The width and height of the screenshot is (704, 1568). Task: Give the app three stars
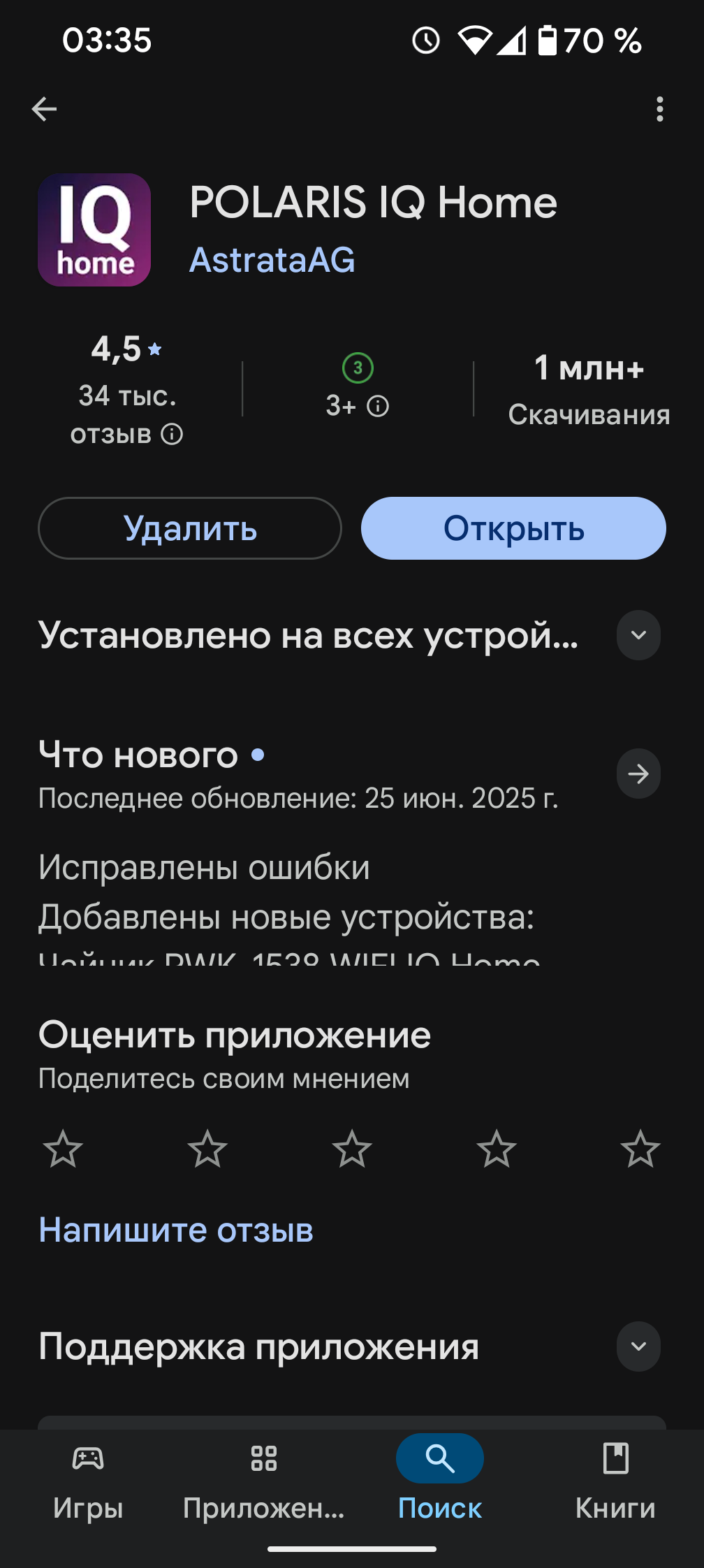coord(352,1149)
